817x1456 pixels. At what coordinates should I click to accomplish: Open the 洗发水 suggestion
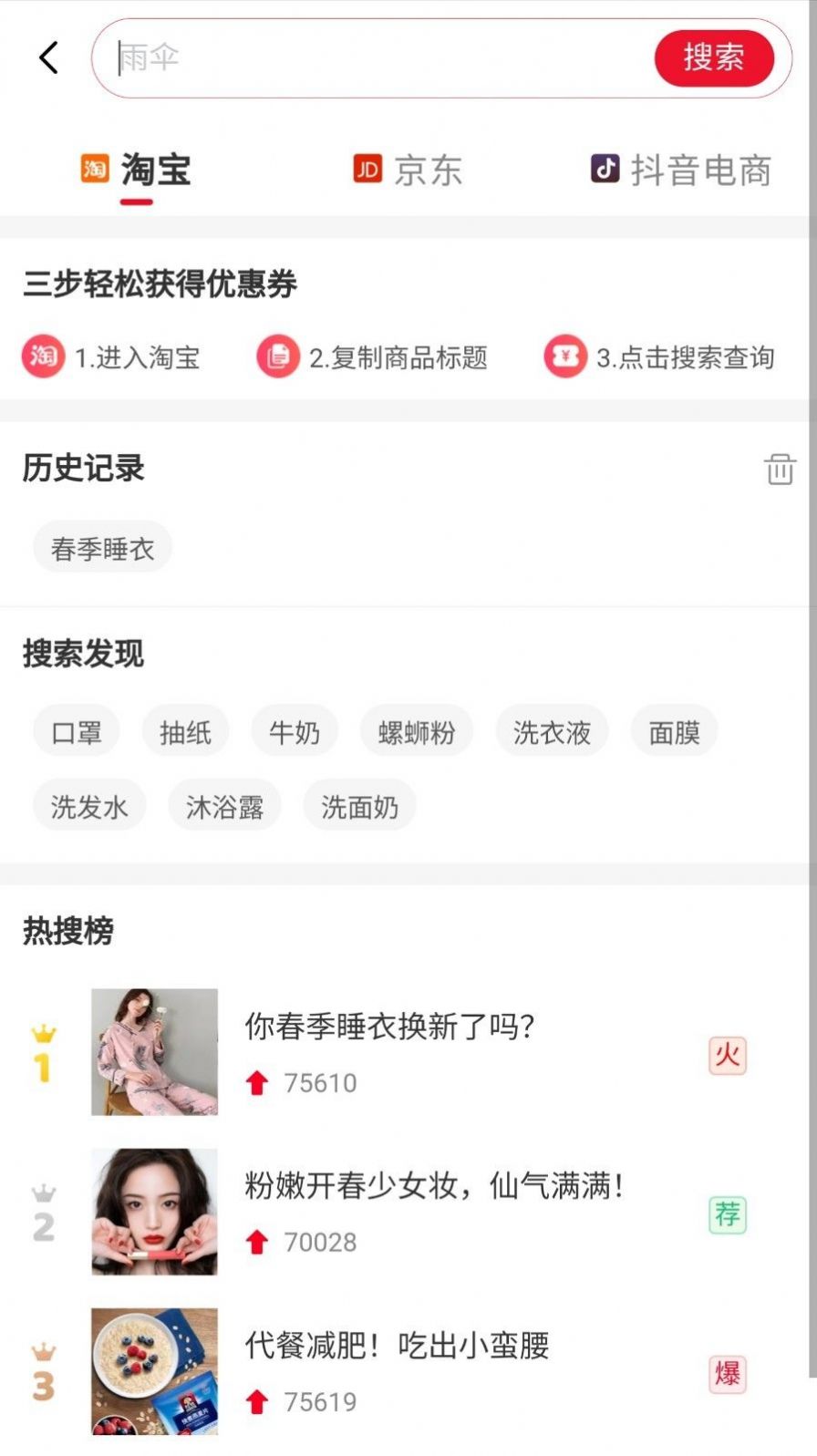tap(88, 805)
